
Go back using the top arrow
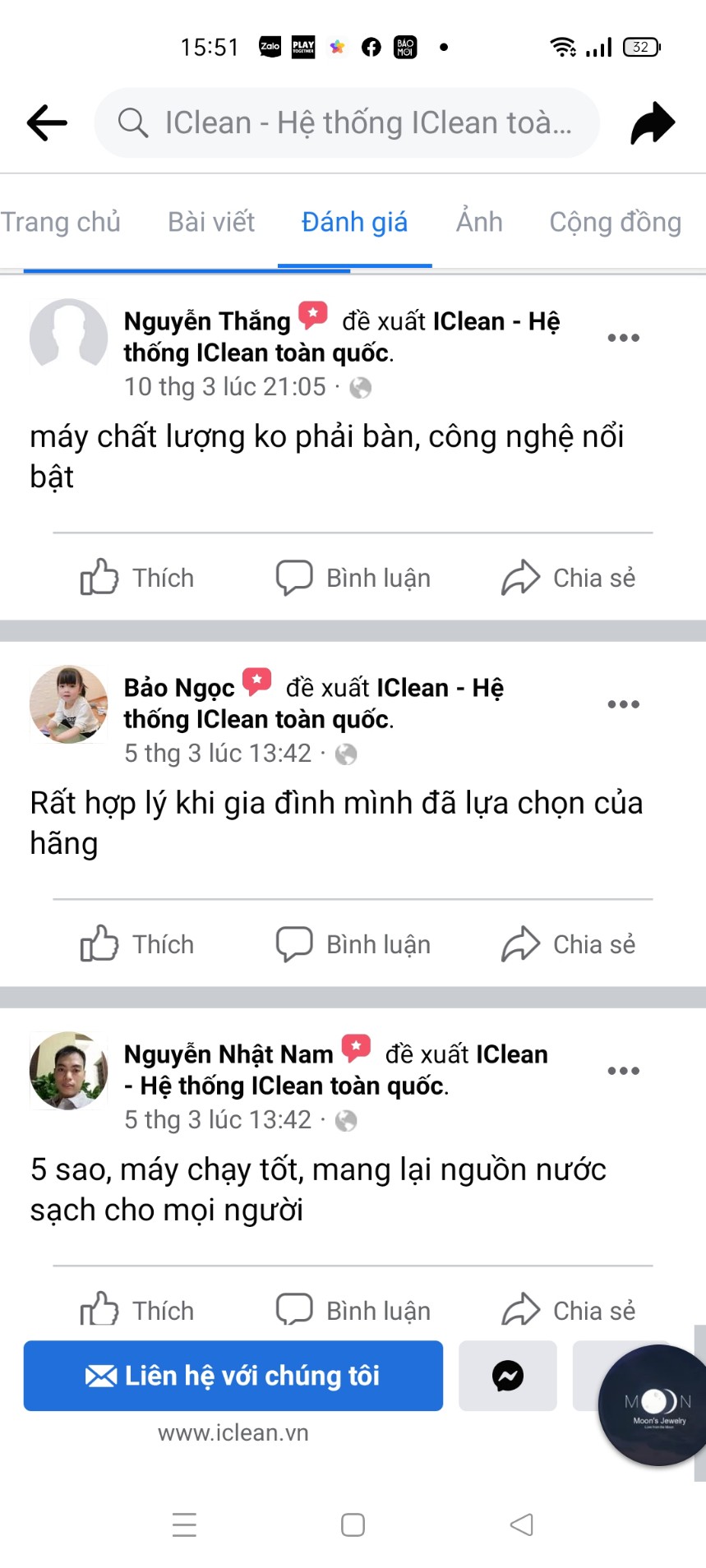pos(47,123)
